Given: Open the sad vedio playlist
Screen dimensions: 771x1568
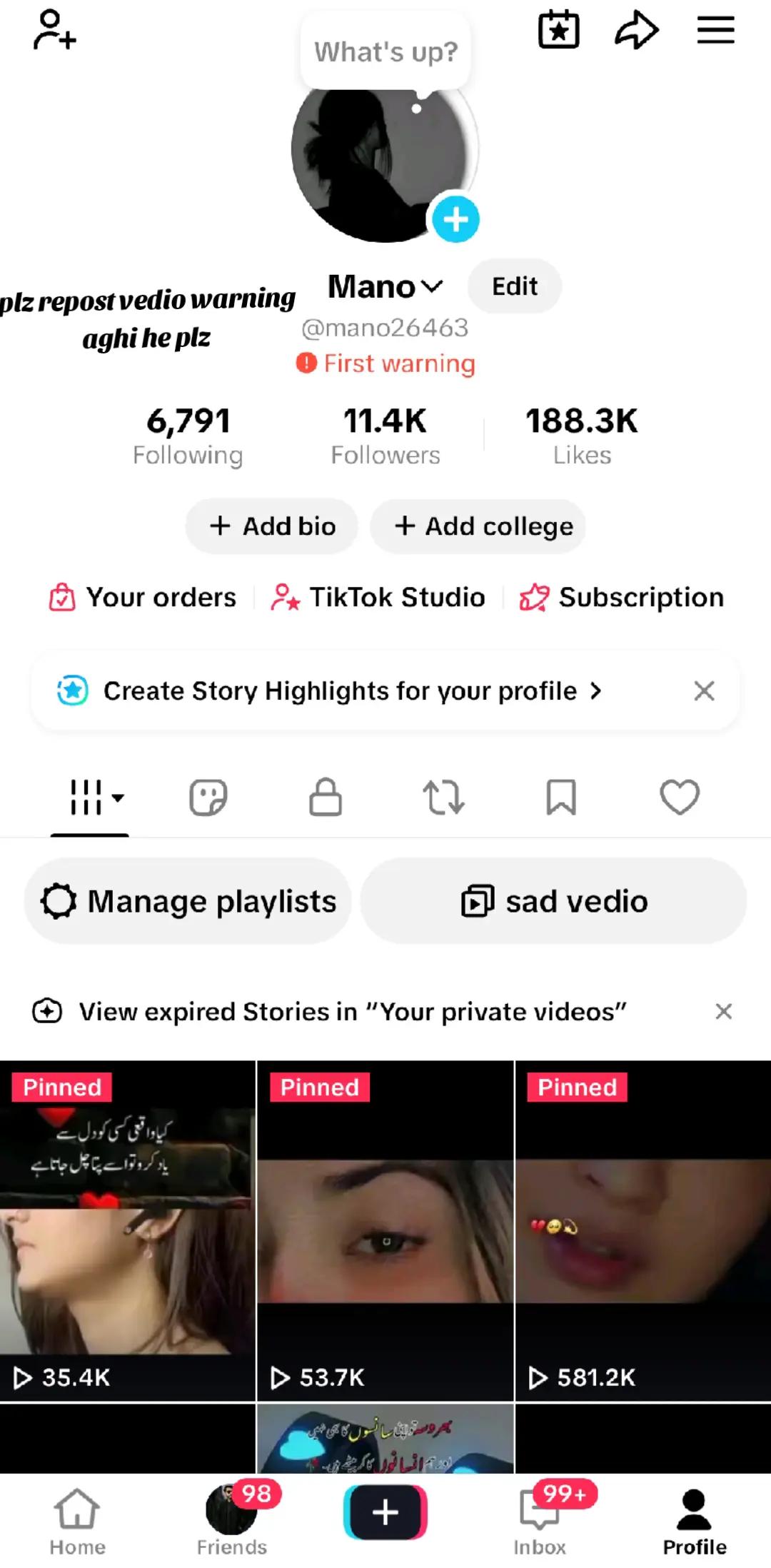Looking at the screenshot, I should point(553,901).
